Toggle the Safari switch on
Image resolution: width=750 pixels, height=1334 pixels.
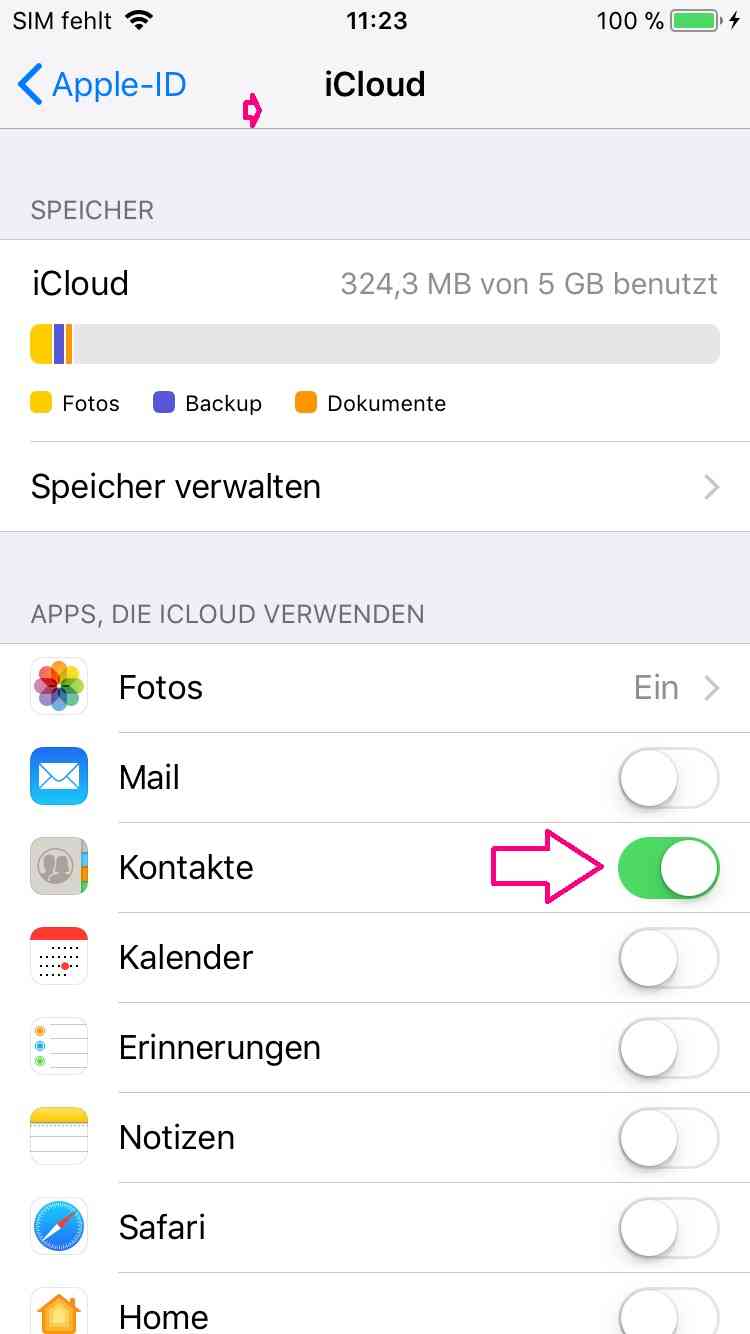point(668,1228)
